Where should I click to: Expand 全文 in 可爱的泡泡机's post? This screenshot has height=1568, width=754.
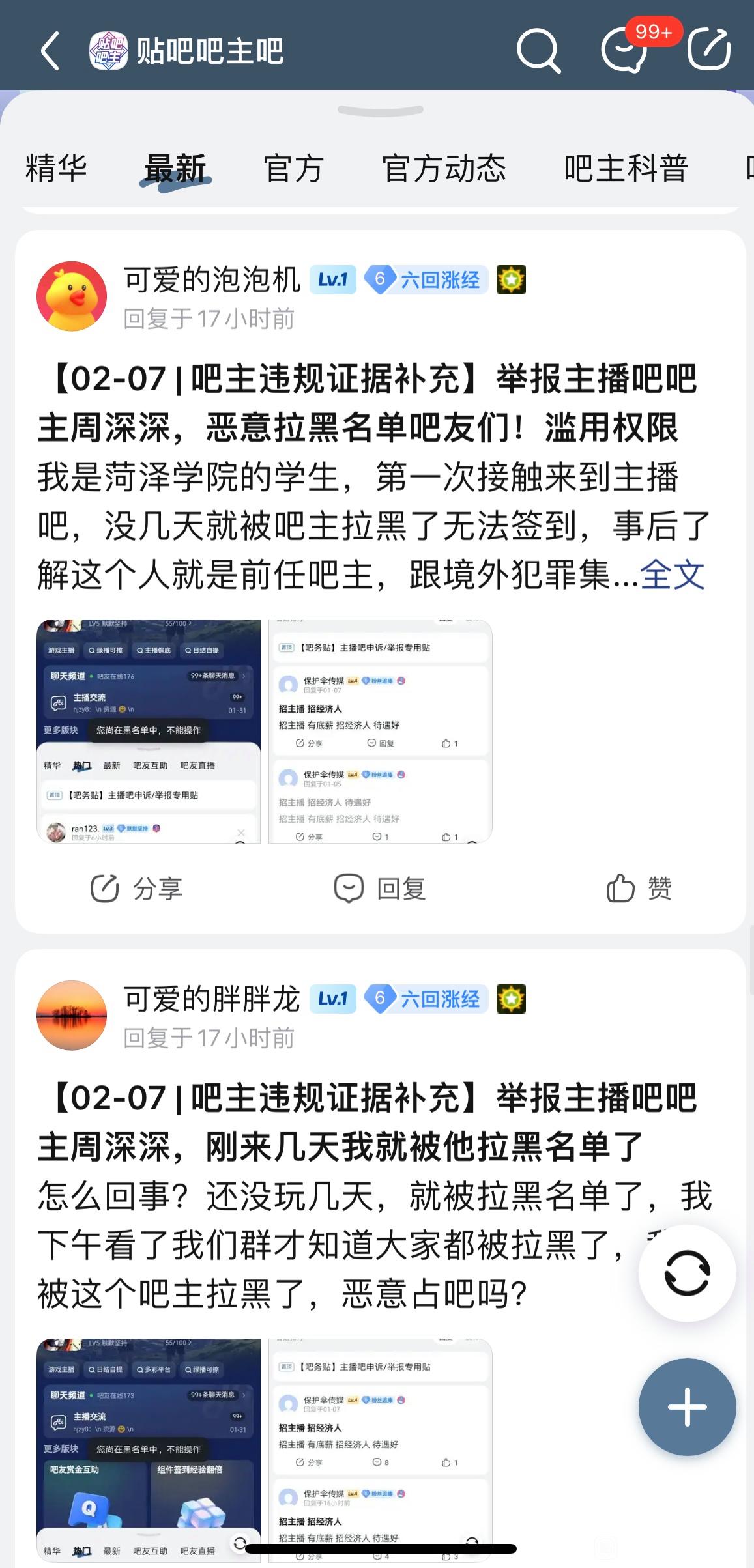pyautogui.click(x=673, y=575)
